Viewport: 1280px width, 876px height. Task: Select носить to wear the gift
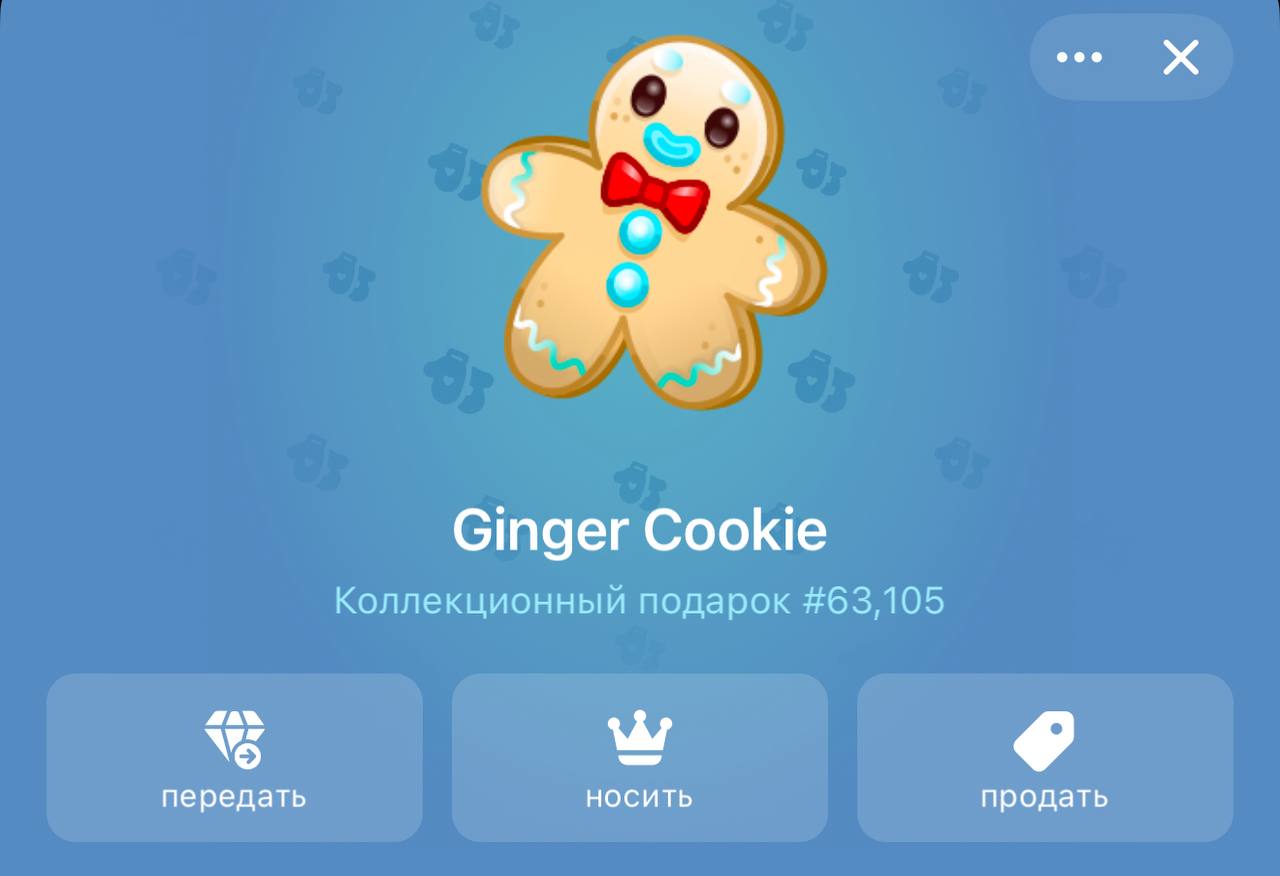pos(639,758)
